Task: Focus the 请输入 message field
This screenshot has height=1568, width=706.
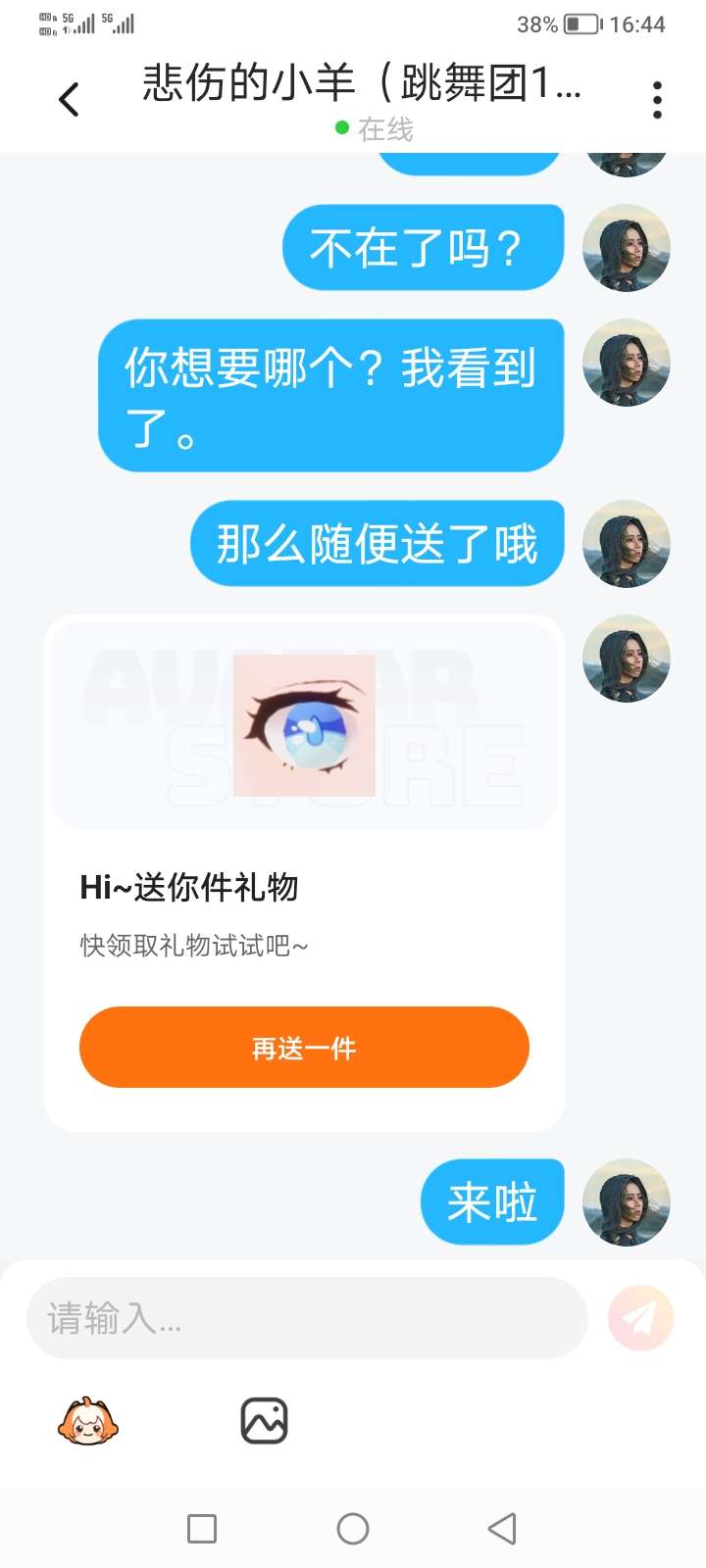Action: pos(306,1318)
